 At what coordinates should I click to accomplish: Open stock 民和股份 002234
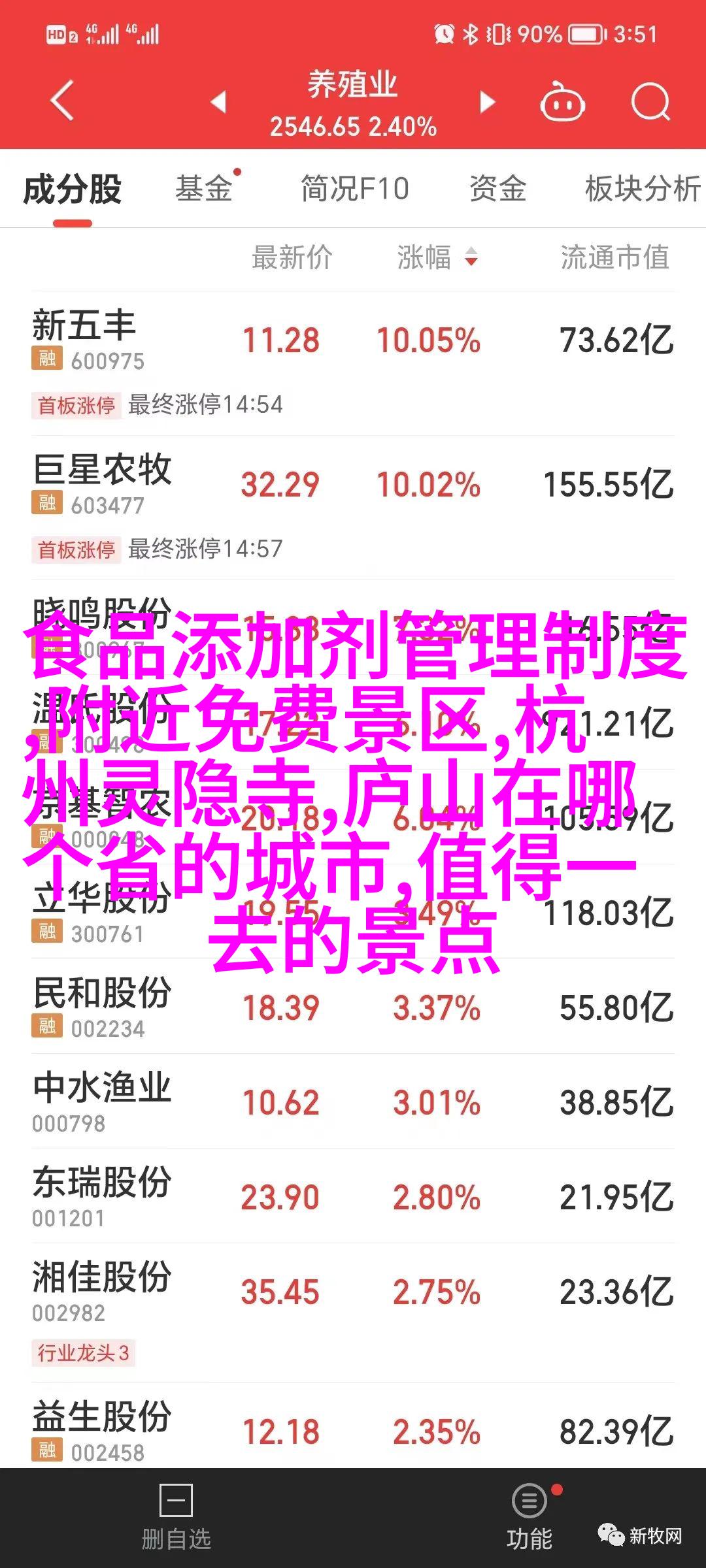(102, 1007)
